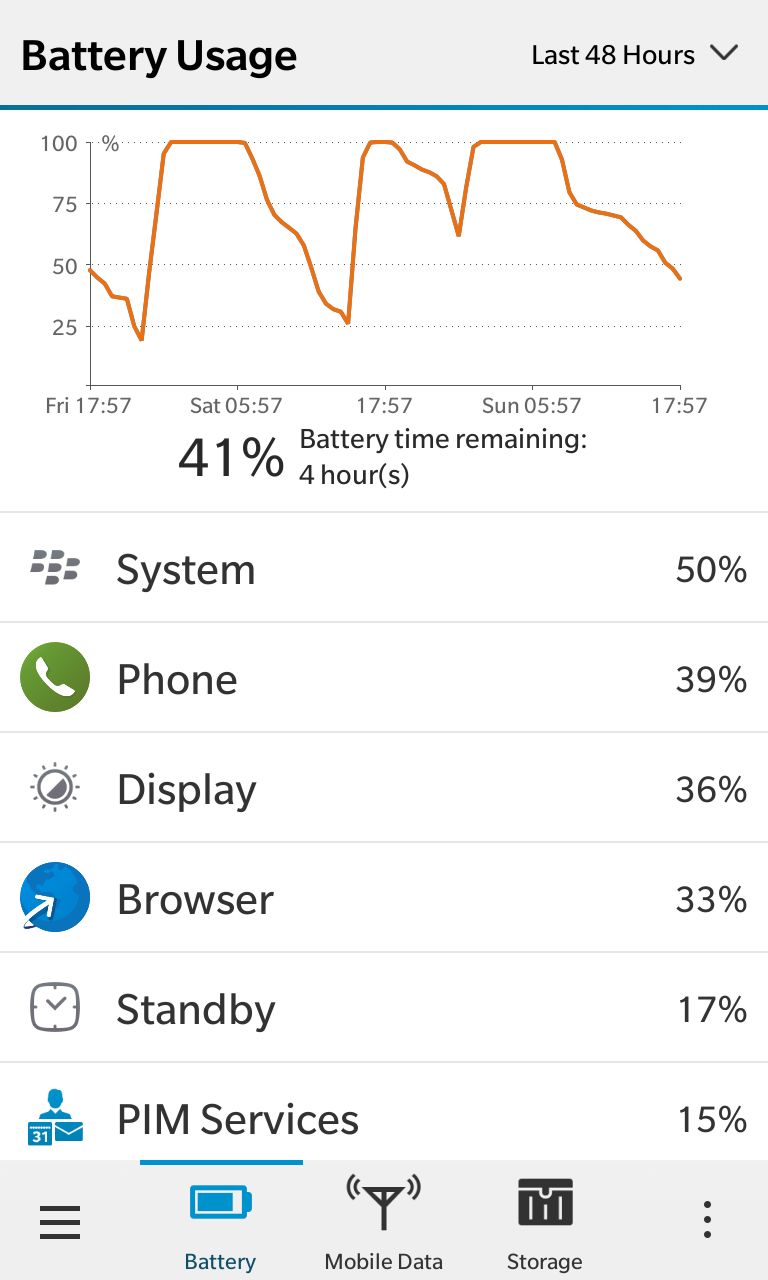
Task: Open the Last 48 Hours time range dropdown
Action: (x=634, y=54)
